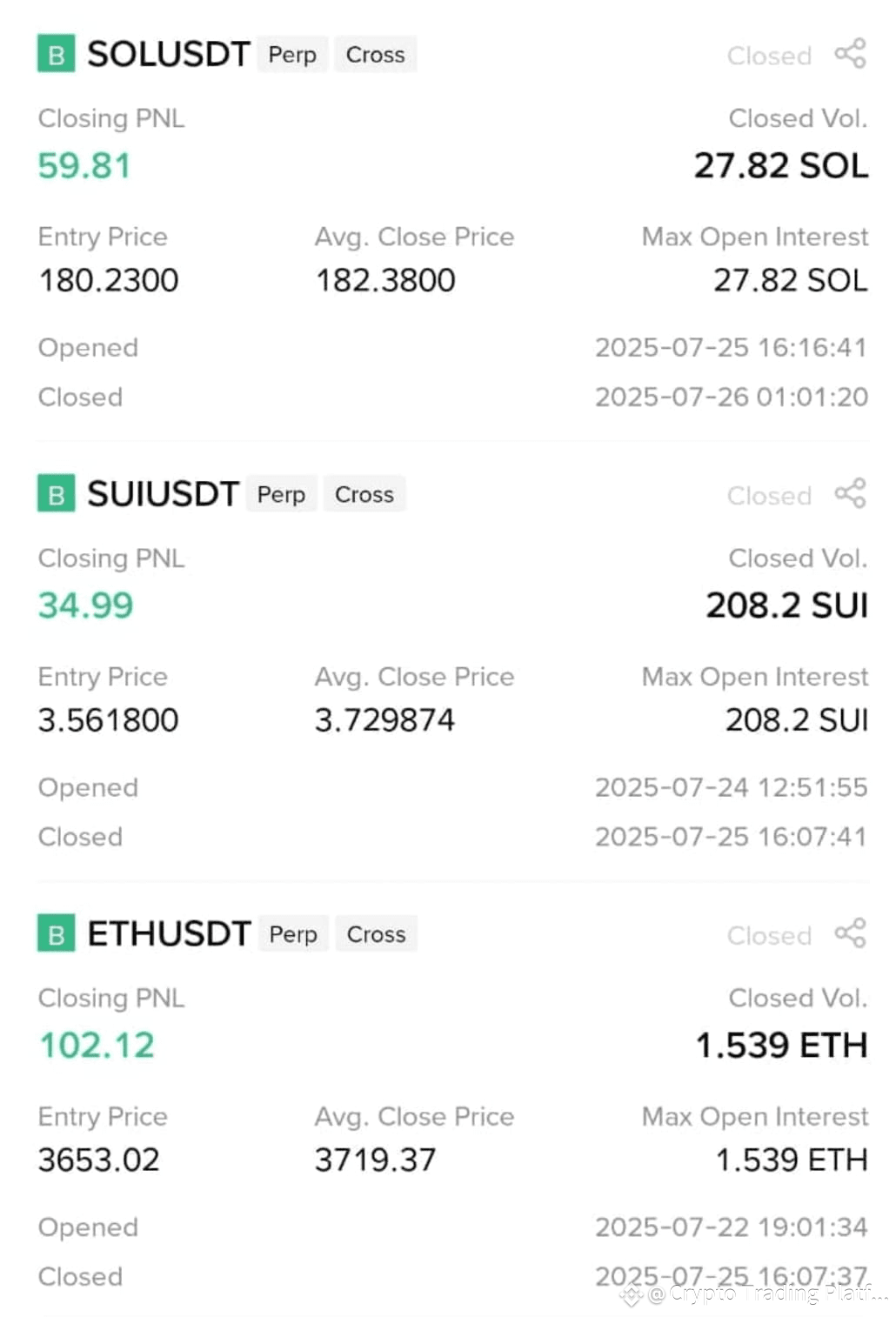
Task: Select the ETHUSDT Perp tag
Action: pos(293,934)
